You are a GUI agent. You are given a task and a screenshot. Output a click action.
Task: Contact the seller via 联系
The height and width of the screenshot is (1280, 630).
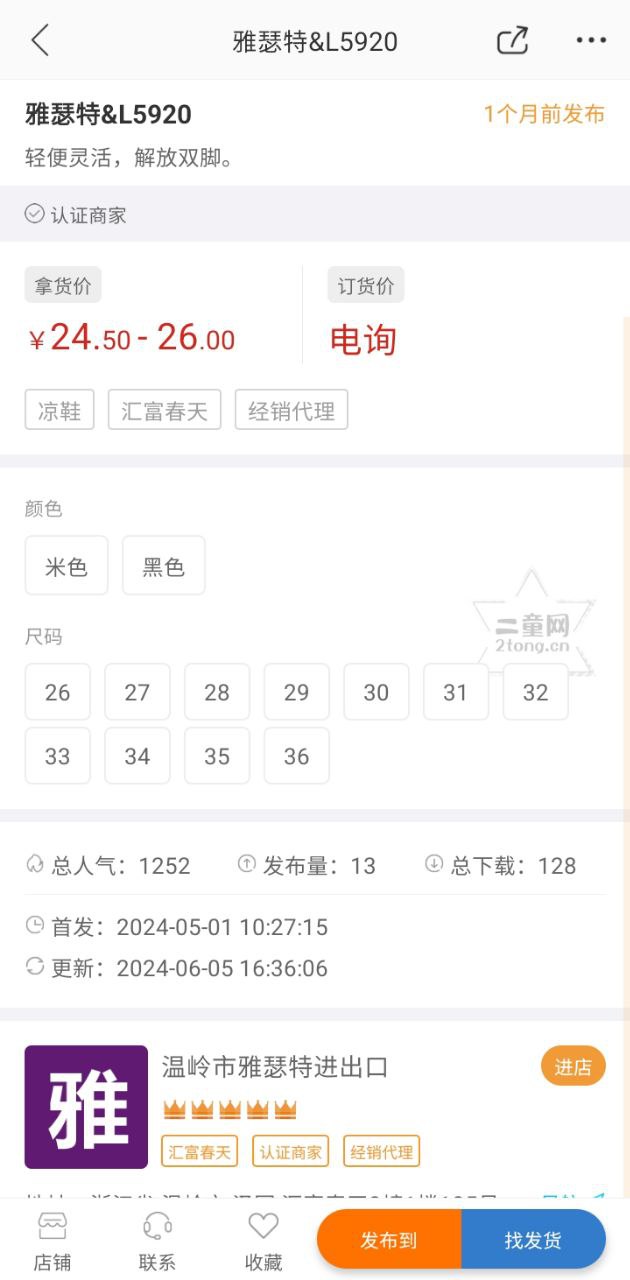tap(157, 1240)
